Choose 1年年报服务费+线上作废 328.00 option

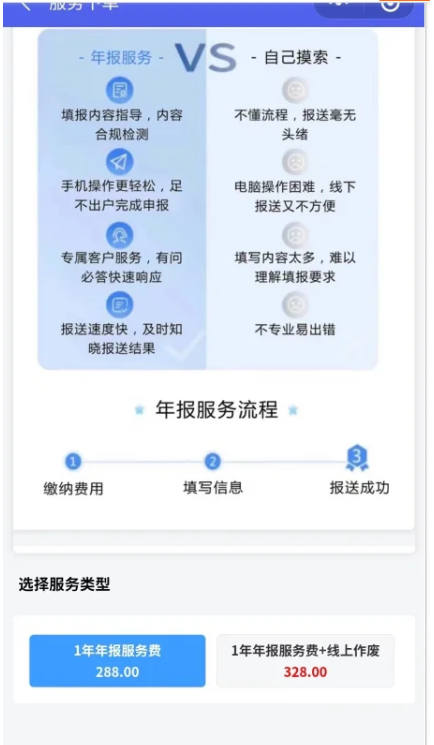[x=305, y=660]
